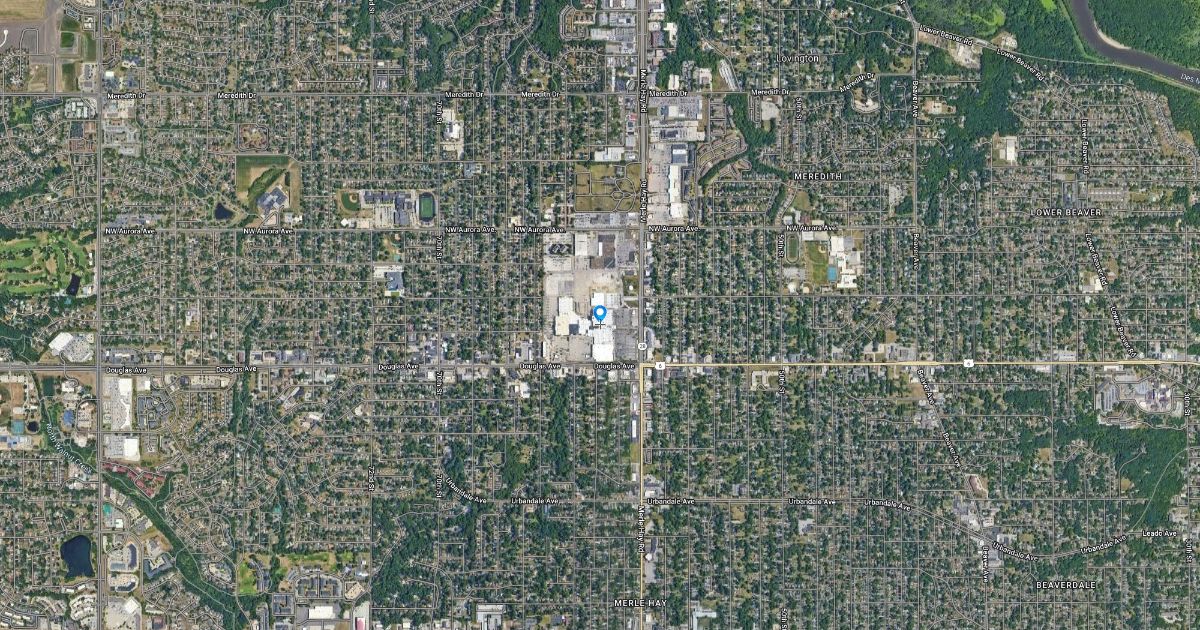Tap the blue location pin marker
Screen dimensions: 1200x630
pyautogui.click(x=600, y=314)
